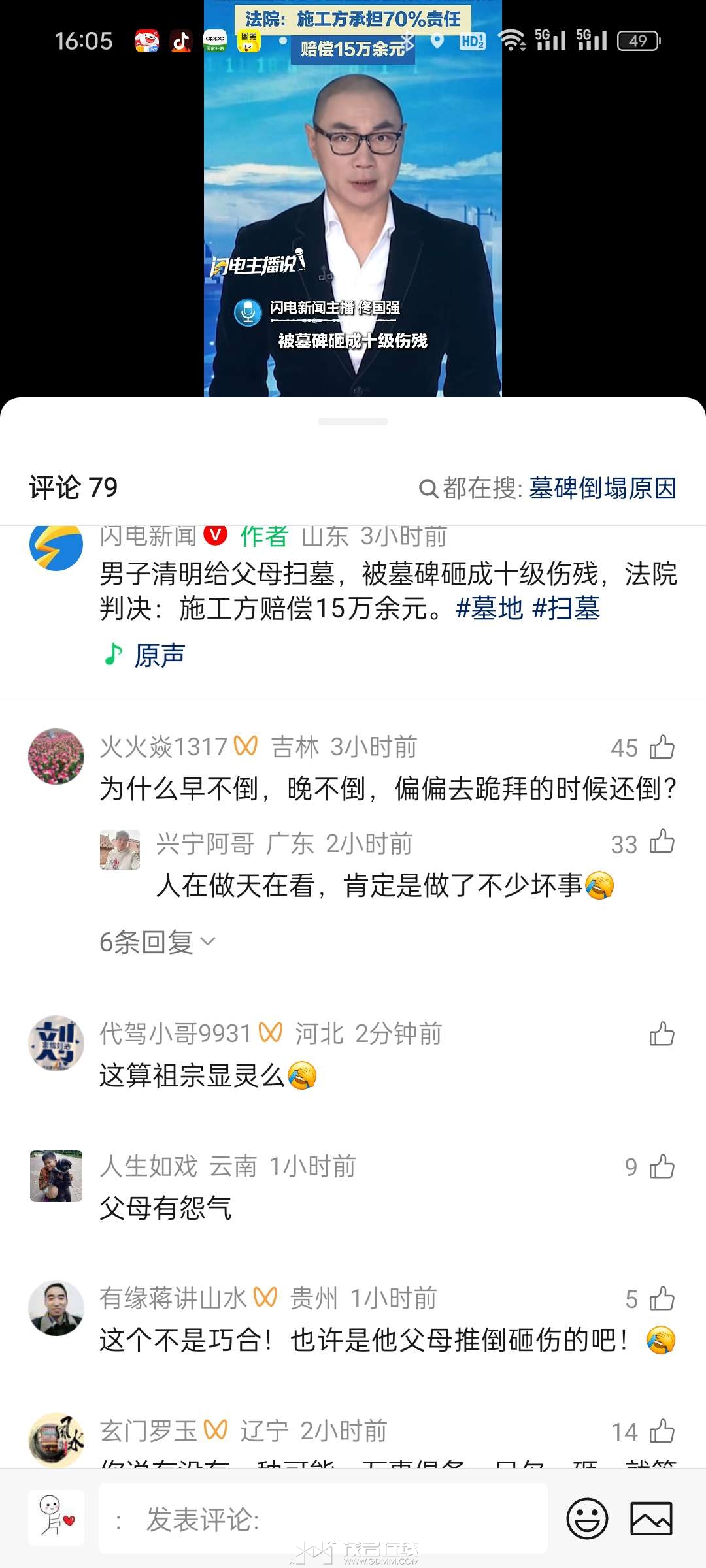Expand the 6条回复 replies

pyautogui.click(x=157, y=941)
